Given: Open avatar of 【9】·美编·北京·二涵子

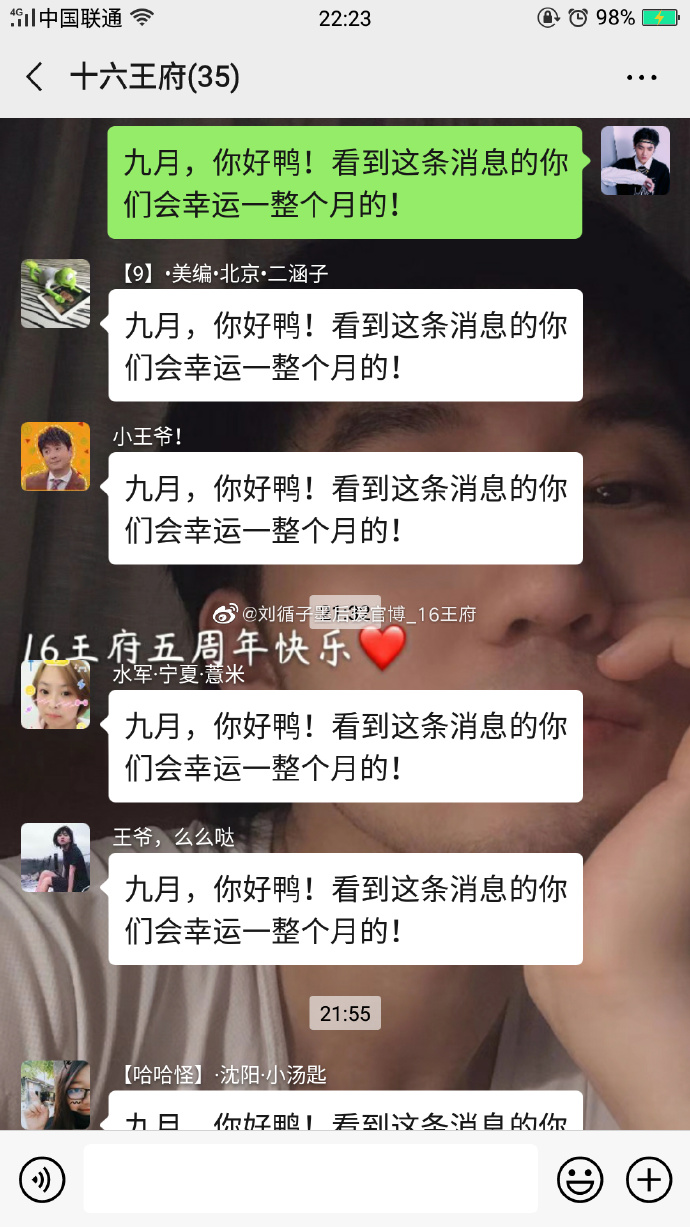Looking at the screenshot, I should [55, 294].
